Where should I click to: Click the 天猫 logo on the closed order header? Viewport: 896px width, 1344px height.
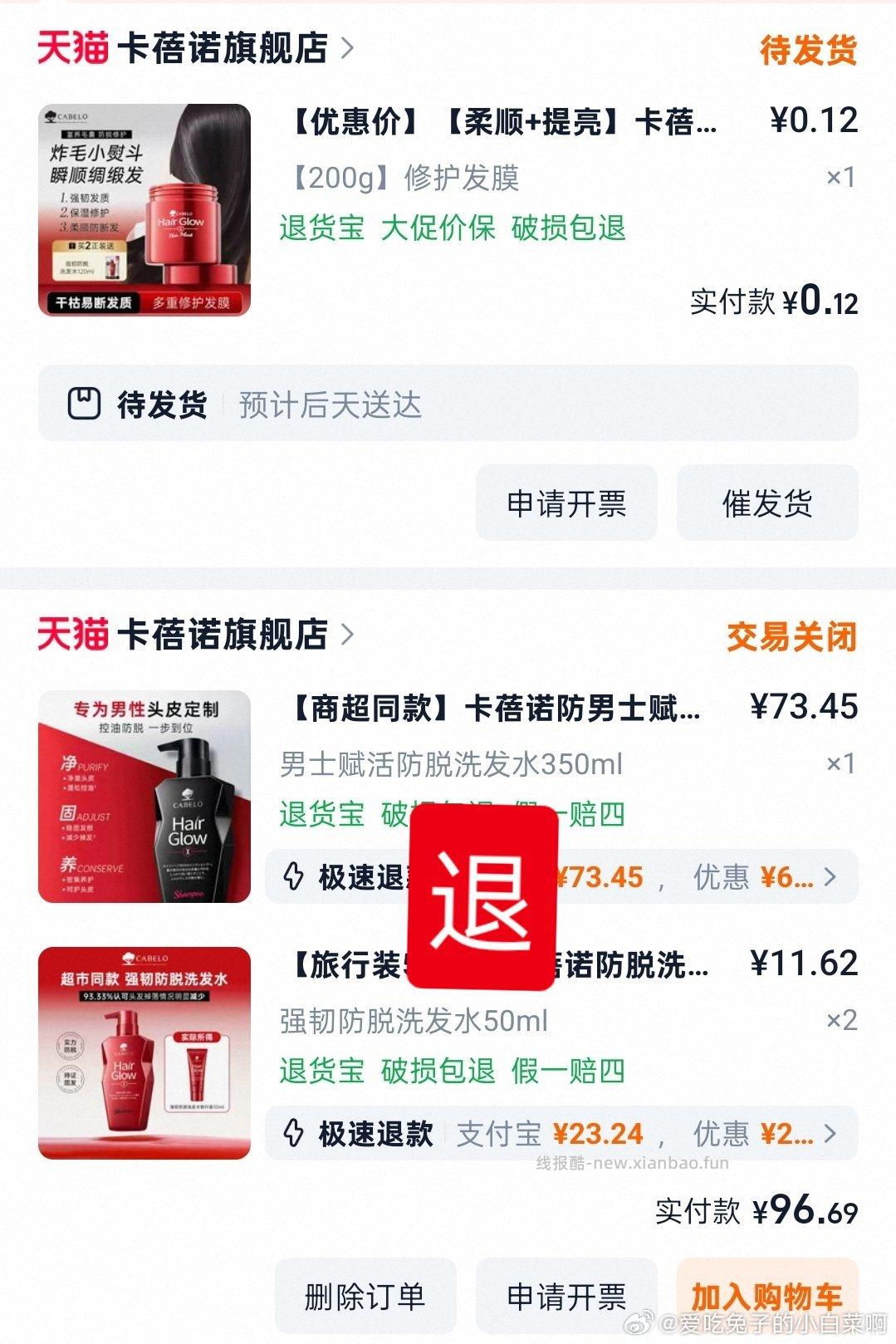pyautogui.click(x=73, y=634)
